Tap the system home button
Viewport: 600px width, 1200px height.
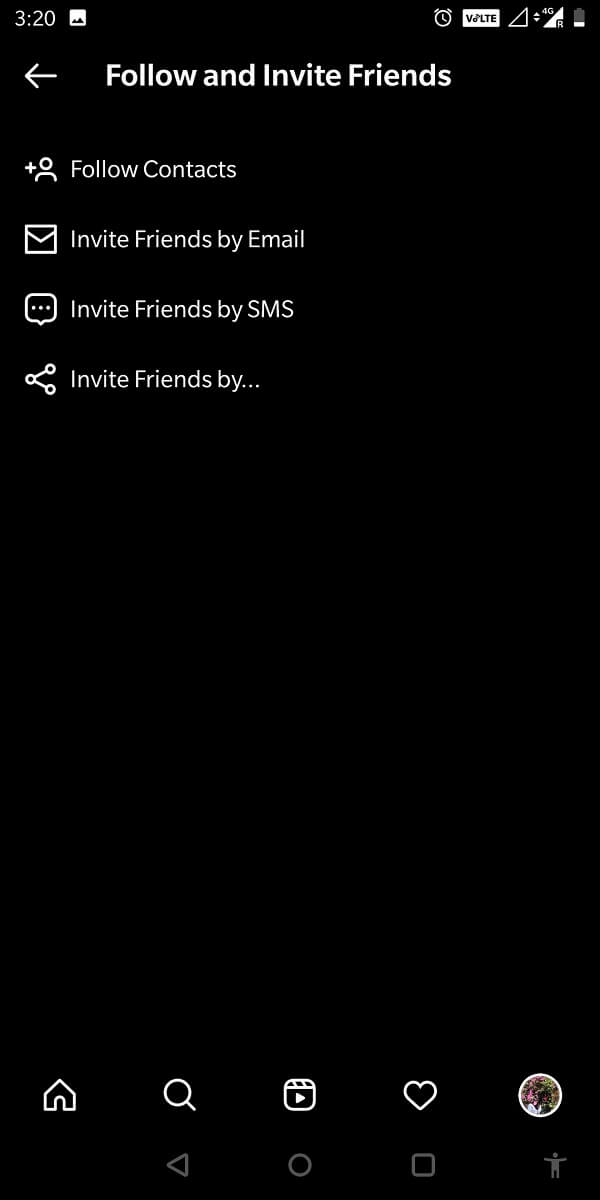pyautogui.click(x=300, y=1164)
